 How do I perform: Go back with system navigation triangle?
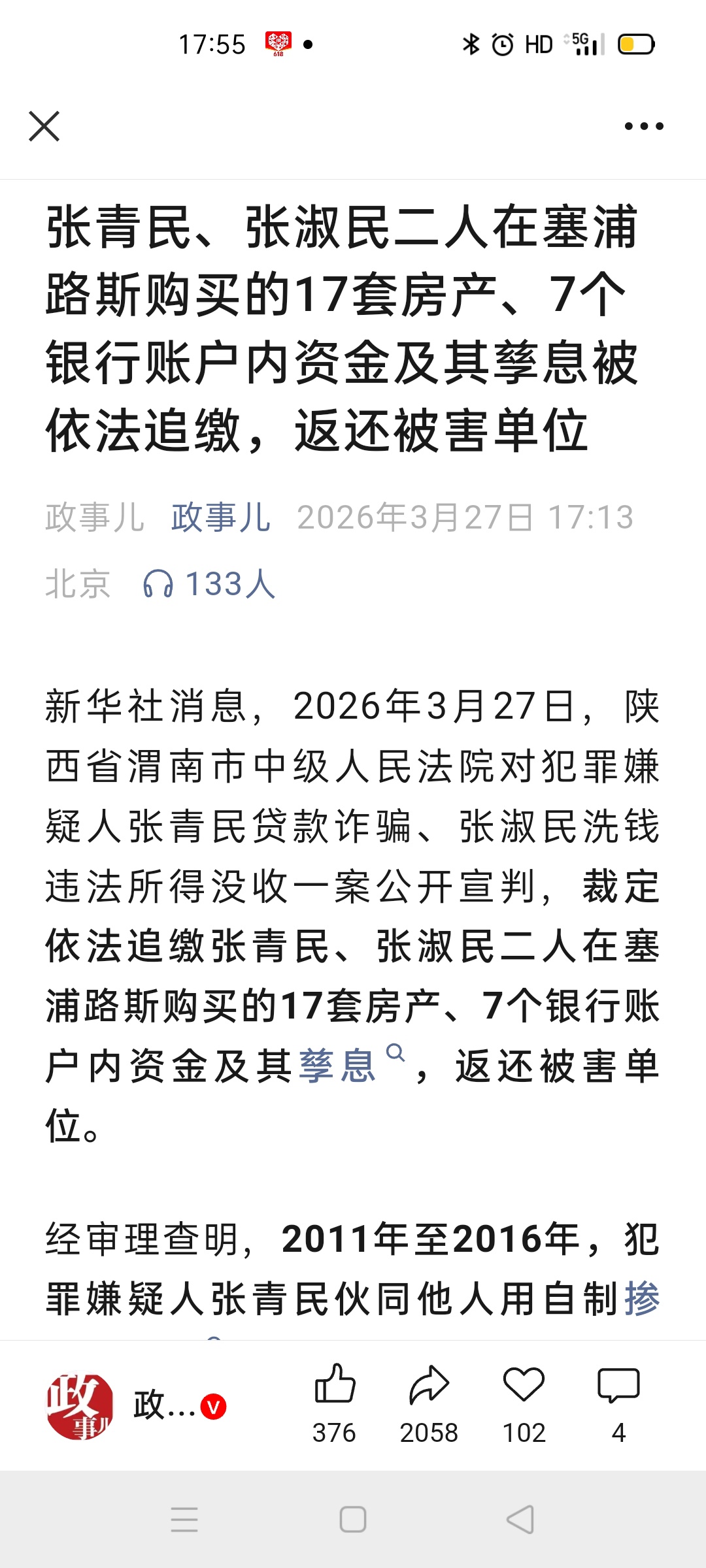coord(521,1519)
